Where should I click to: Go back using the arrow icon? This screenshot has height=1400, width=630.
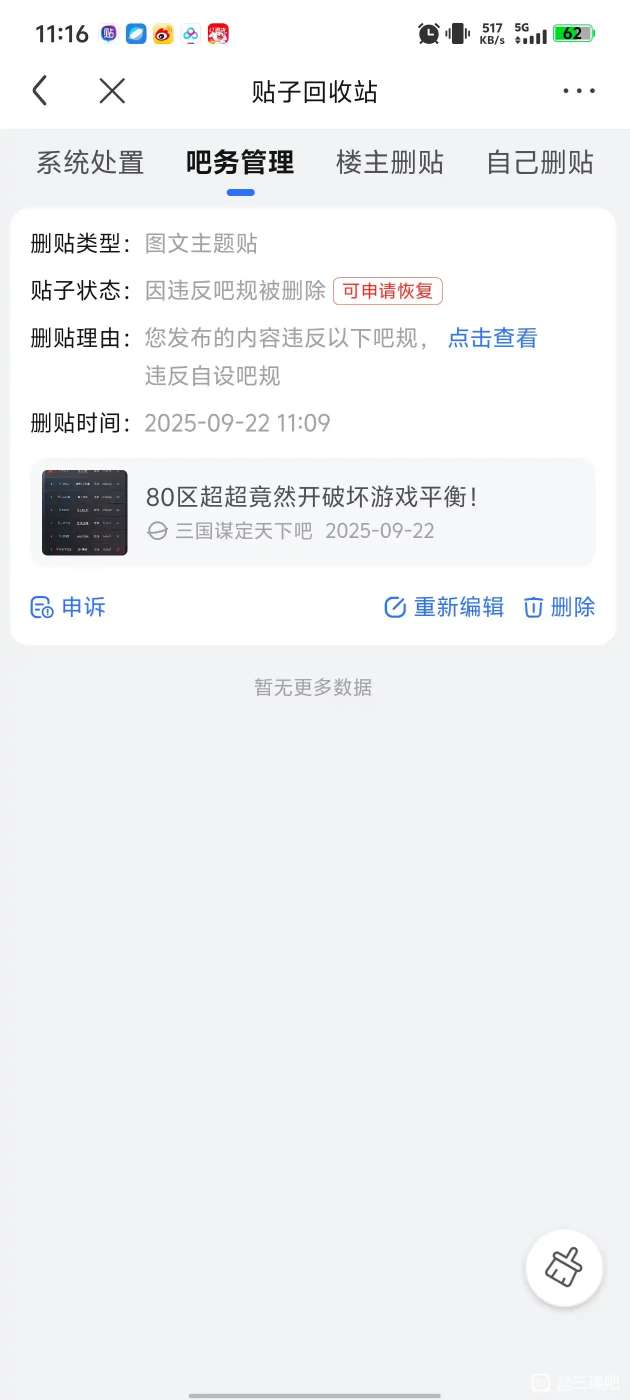click(x=40, y=92)
